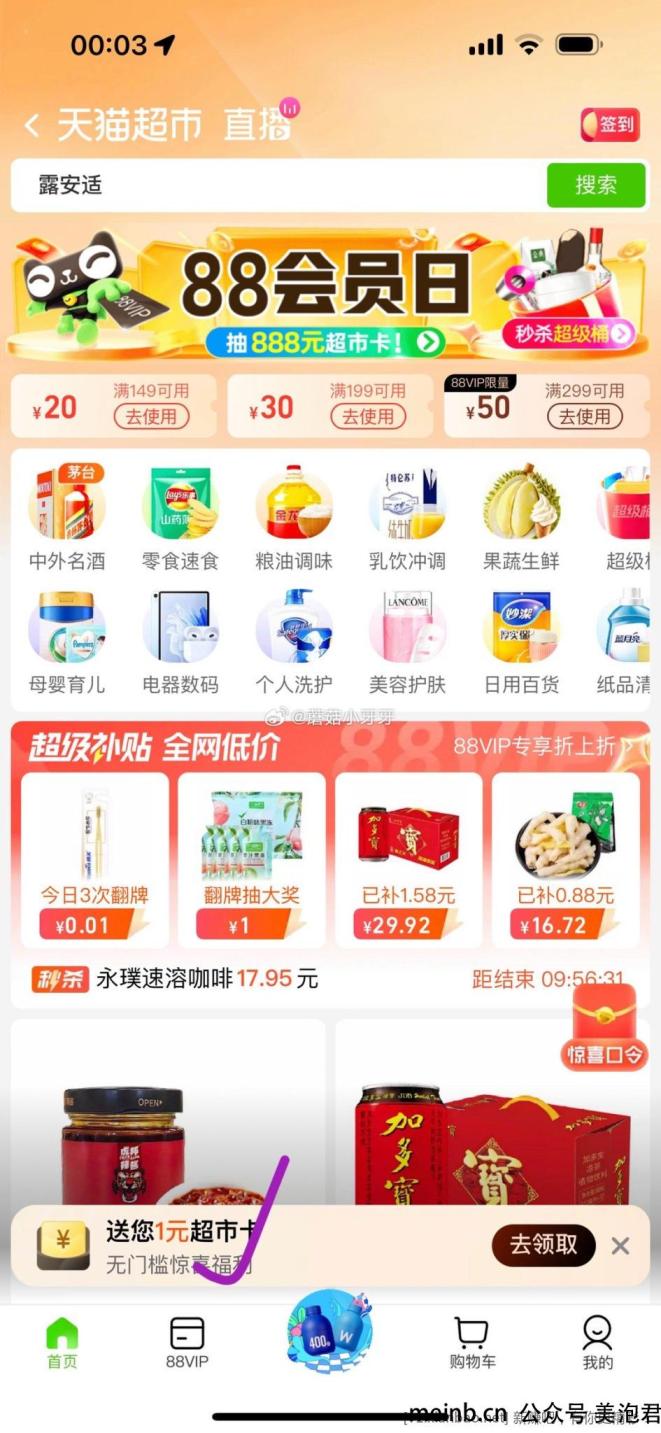Open the 零食速食 category
661x1433 pixels.
(180, 520)
